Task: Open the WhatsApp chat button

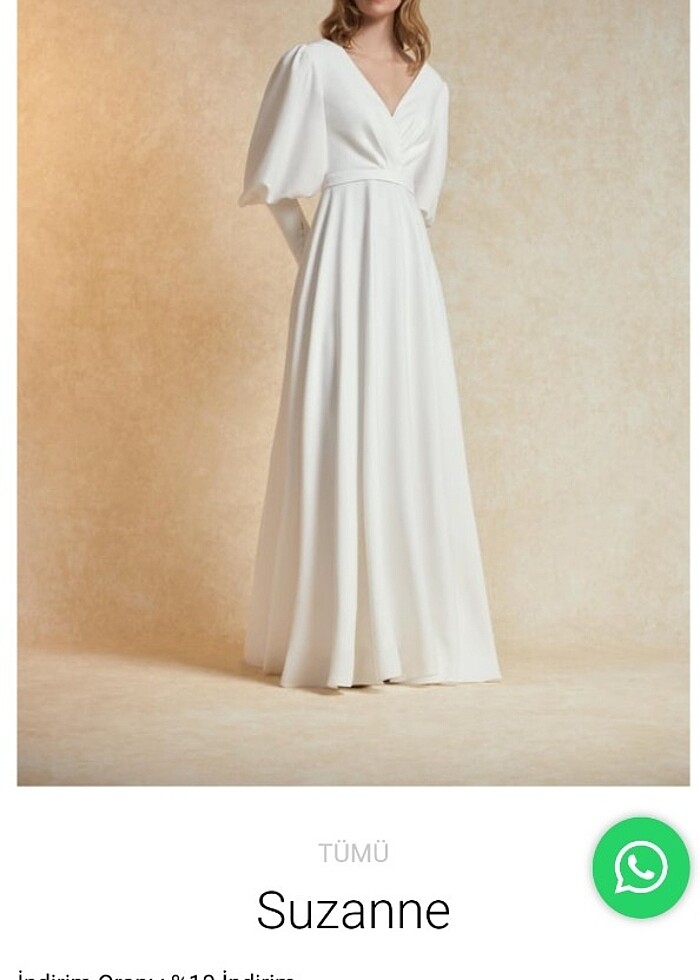Action: pos(641,867)
